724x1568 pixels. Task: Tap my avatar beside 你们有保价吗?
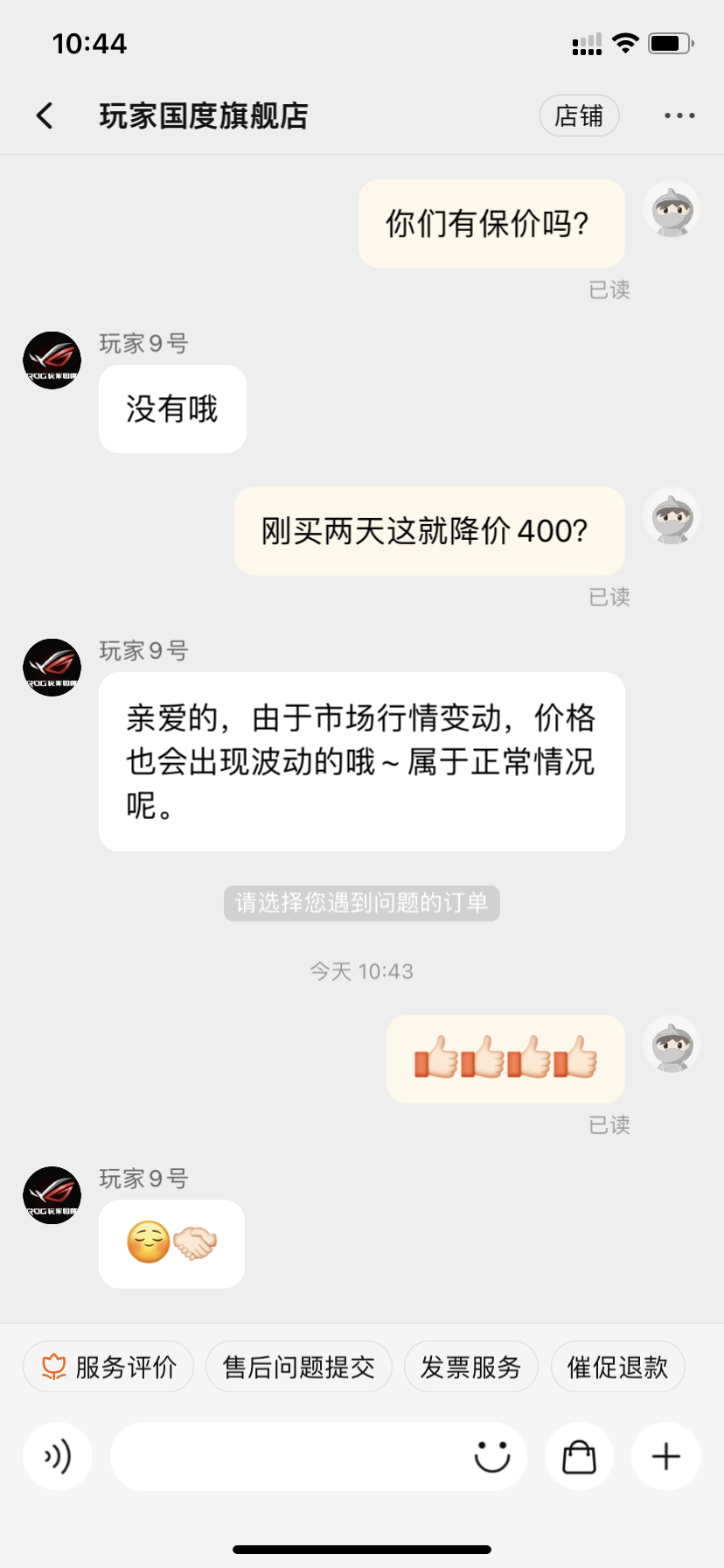click(x=672, y=209)
